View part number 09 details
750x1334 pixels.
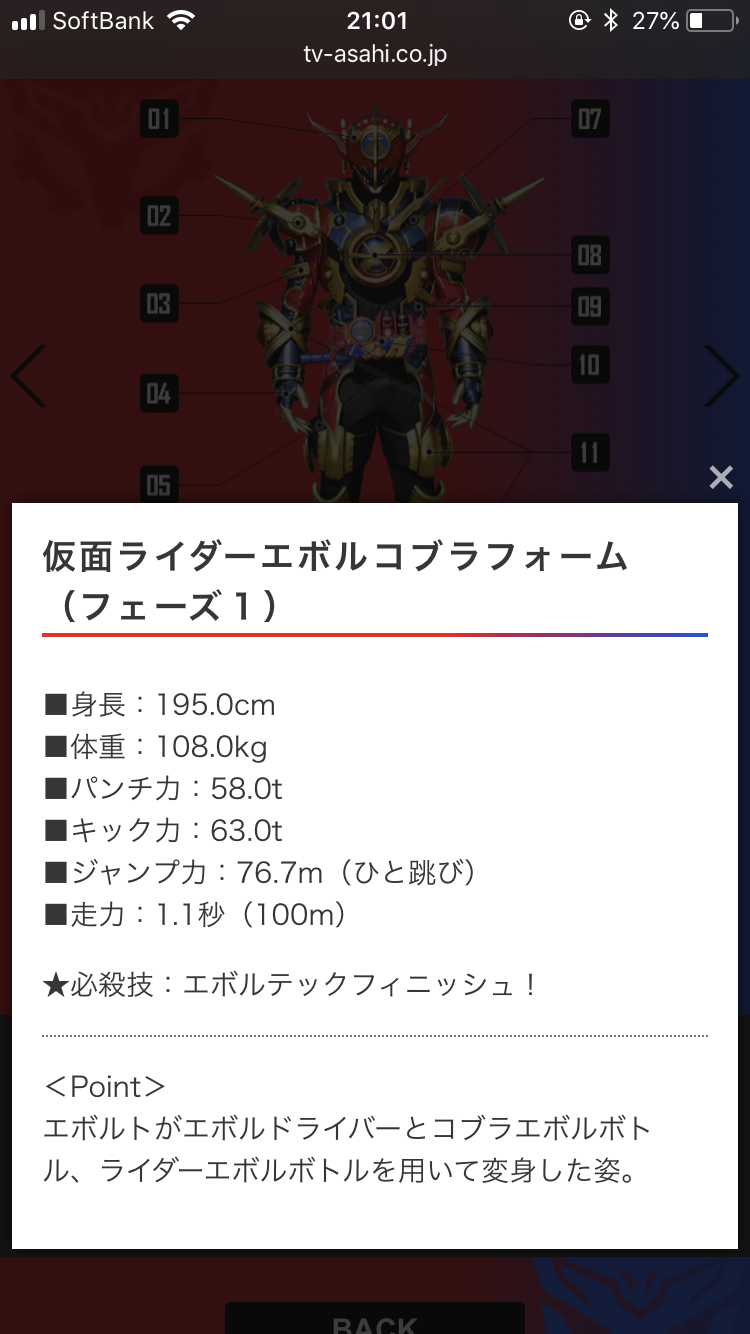click(x=589, y=306)
